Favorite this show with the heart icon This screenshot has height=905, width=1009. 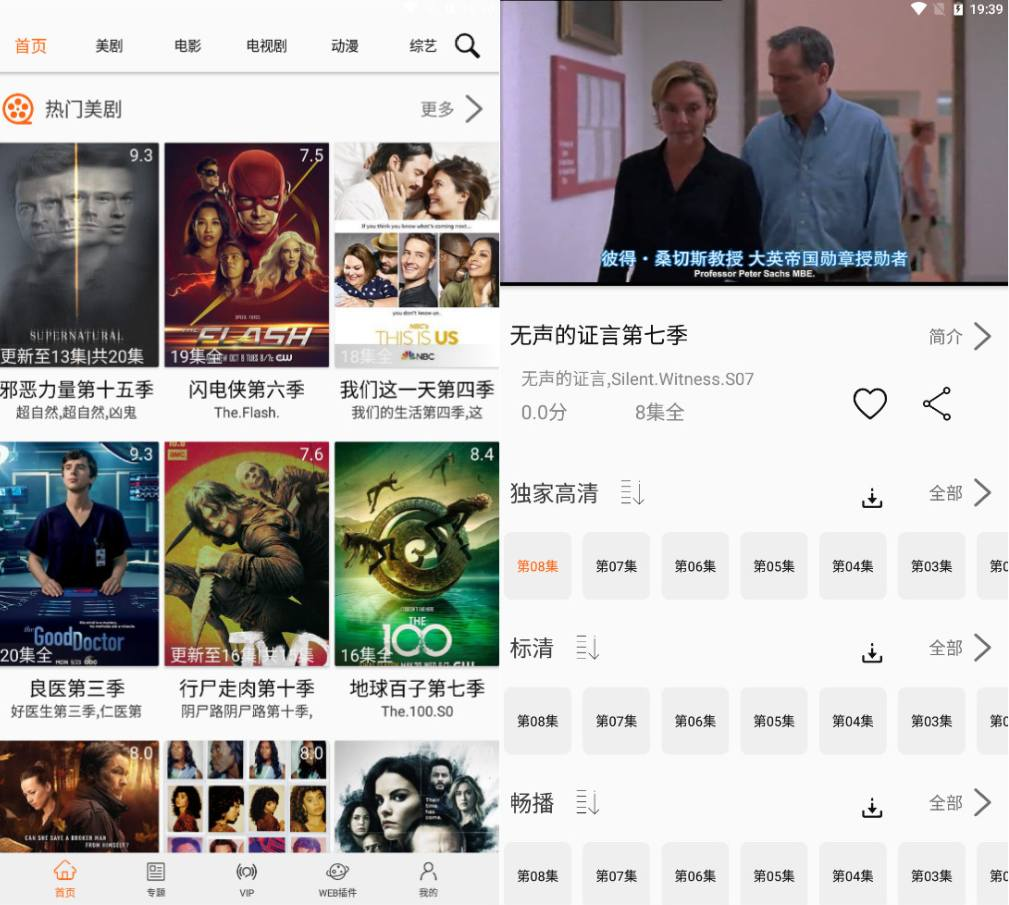click(x=870, y=404)
